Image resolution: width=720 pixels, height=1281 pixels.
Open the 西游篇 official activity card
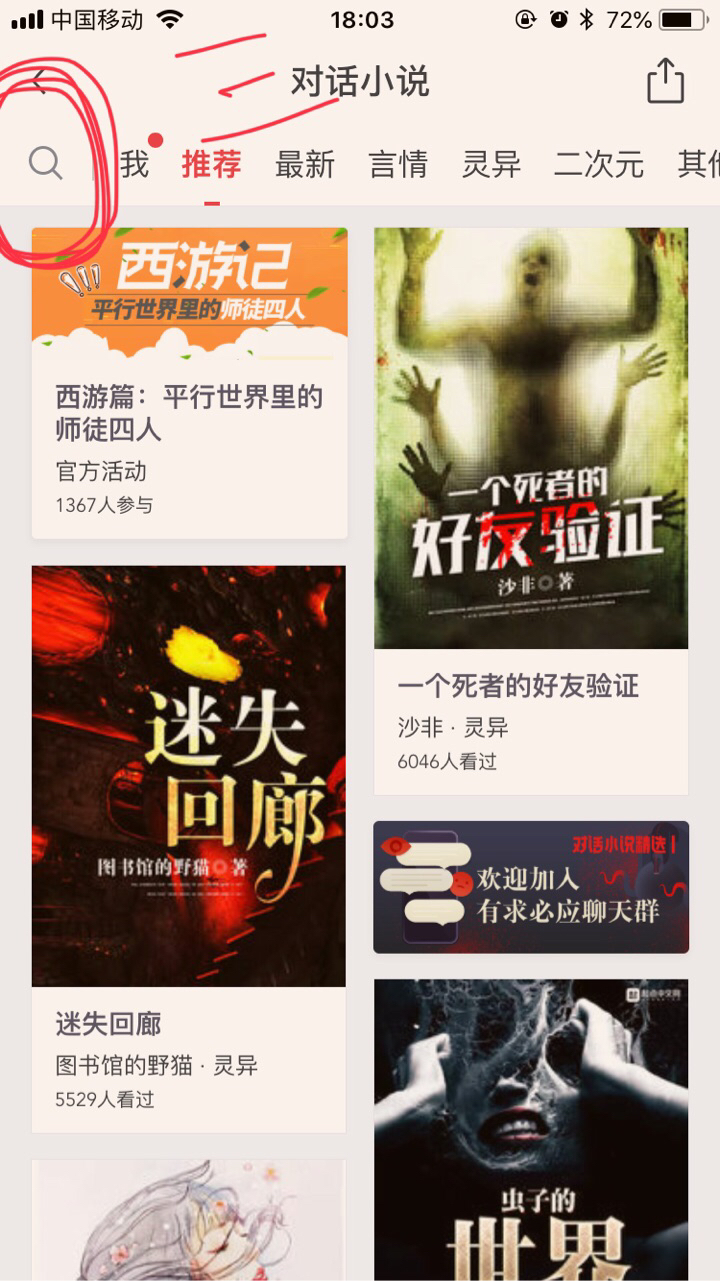coord(189,383)
